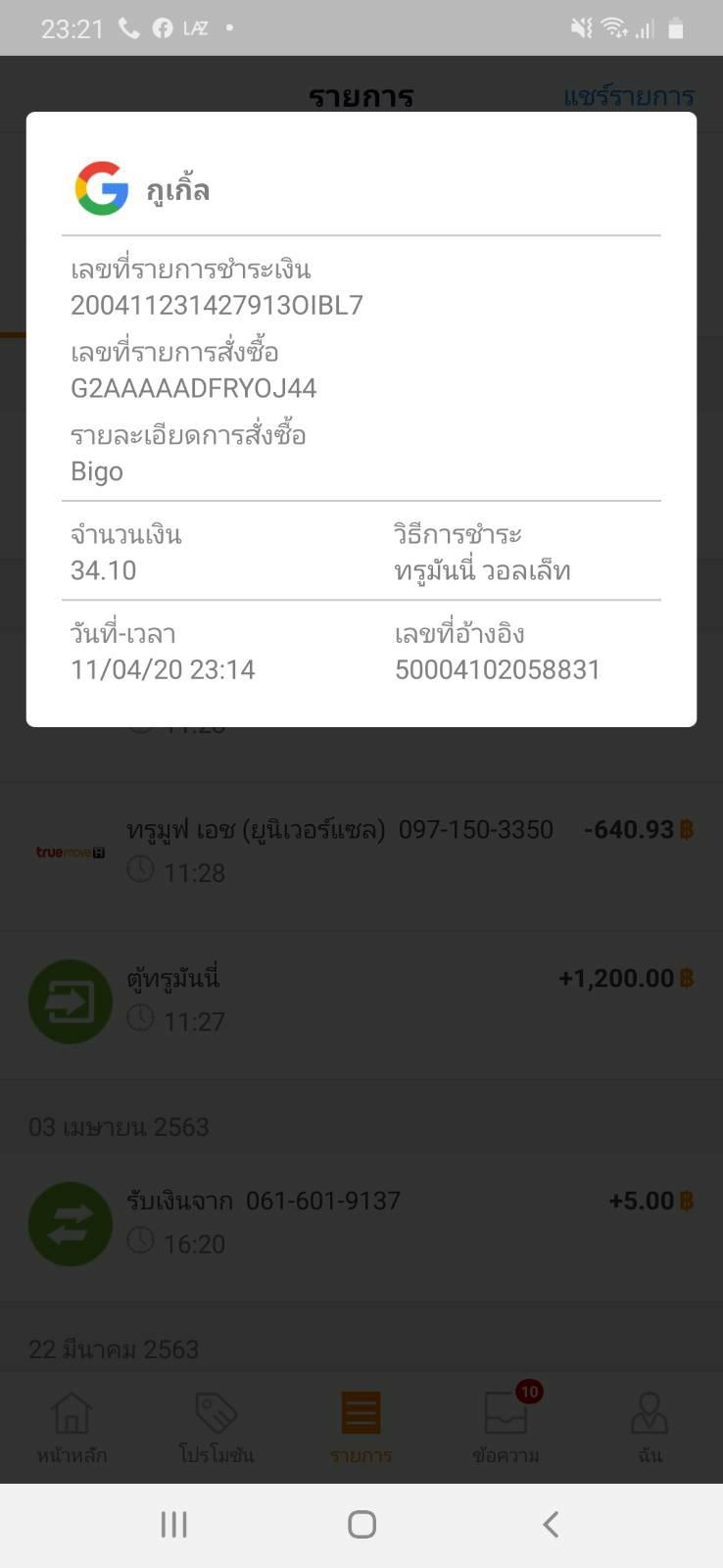The width and height of the screenshot is (723, 1568).
Task: Switch to the โปรโมชัน tab
Action: pos(217,1427)
